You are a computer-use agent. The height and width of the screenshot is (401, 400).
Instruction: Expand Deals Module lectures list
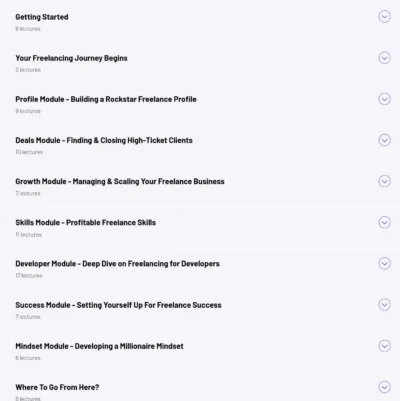click(x=384, y=140)
